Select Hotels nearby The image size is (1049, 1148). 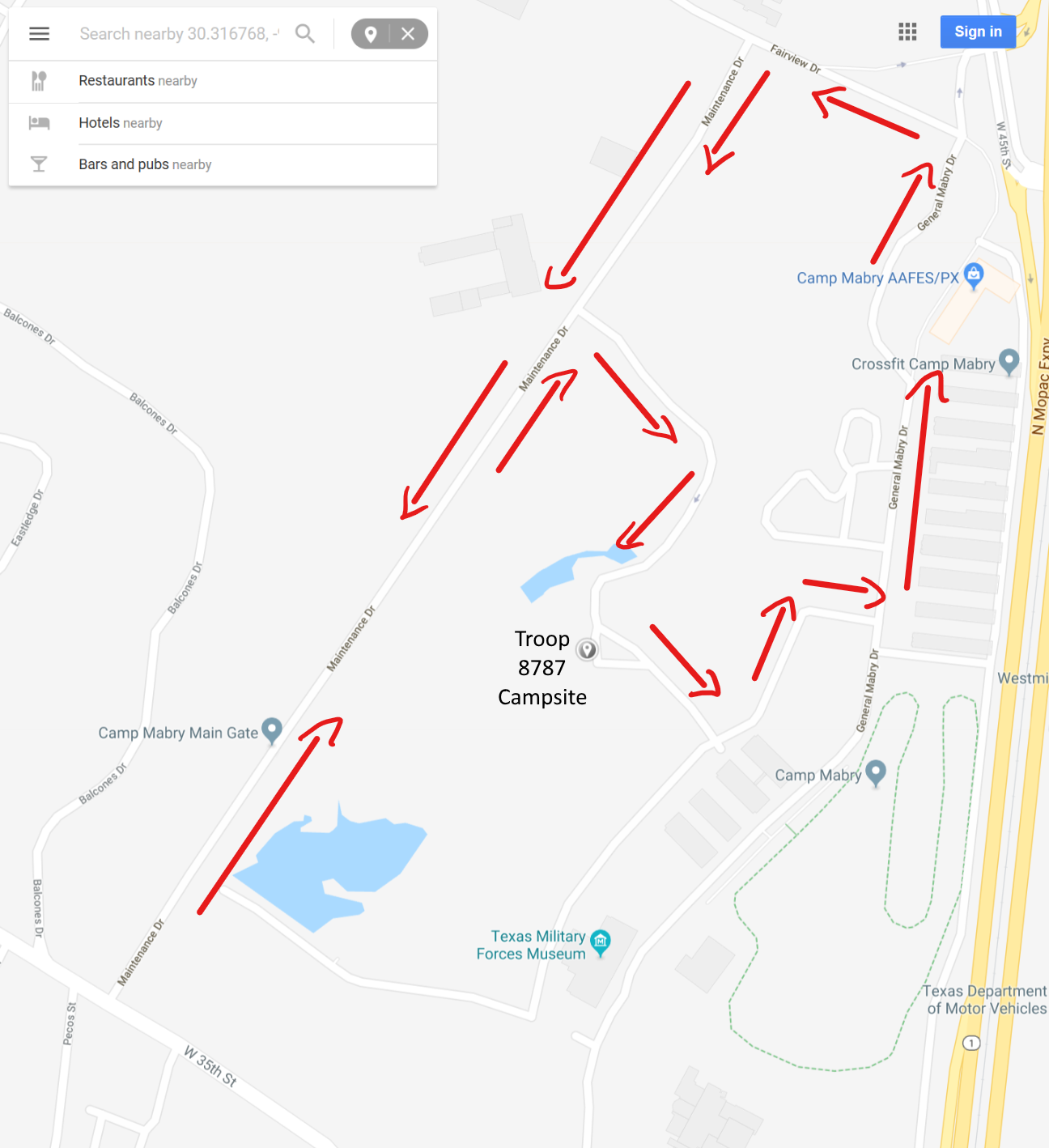120,123
